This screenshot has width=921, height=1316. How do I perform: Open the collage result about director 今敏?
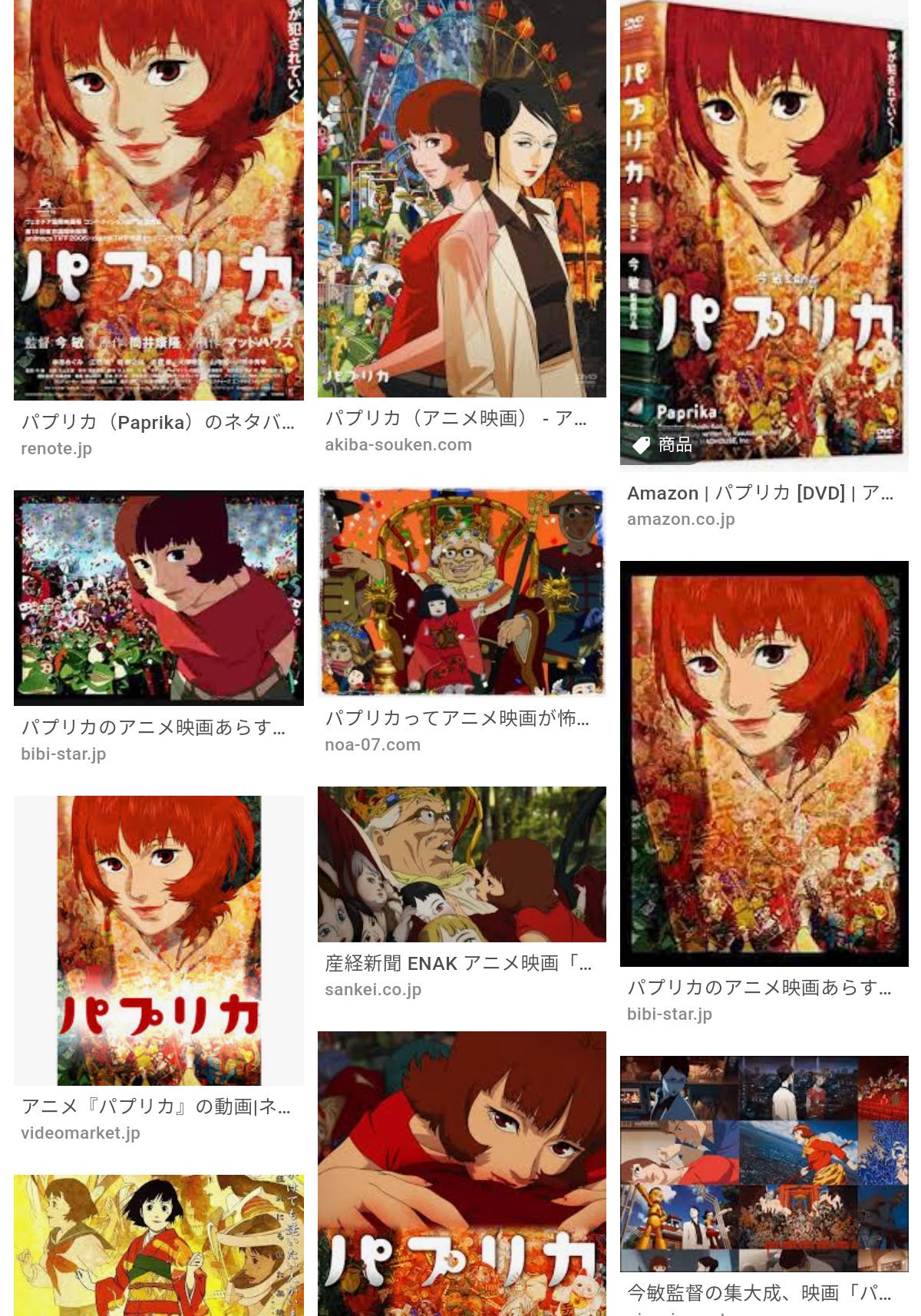pyautogui.click(x=764, y=1163)
